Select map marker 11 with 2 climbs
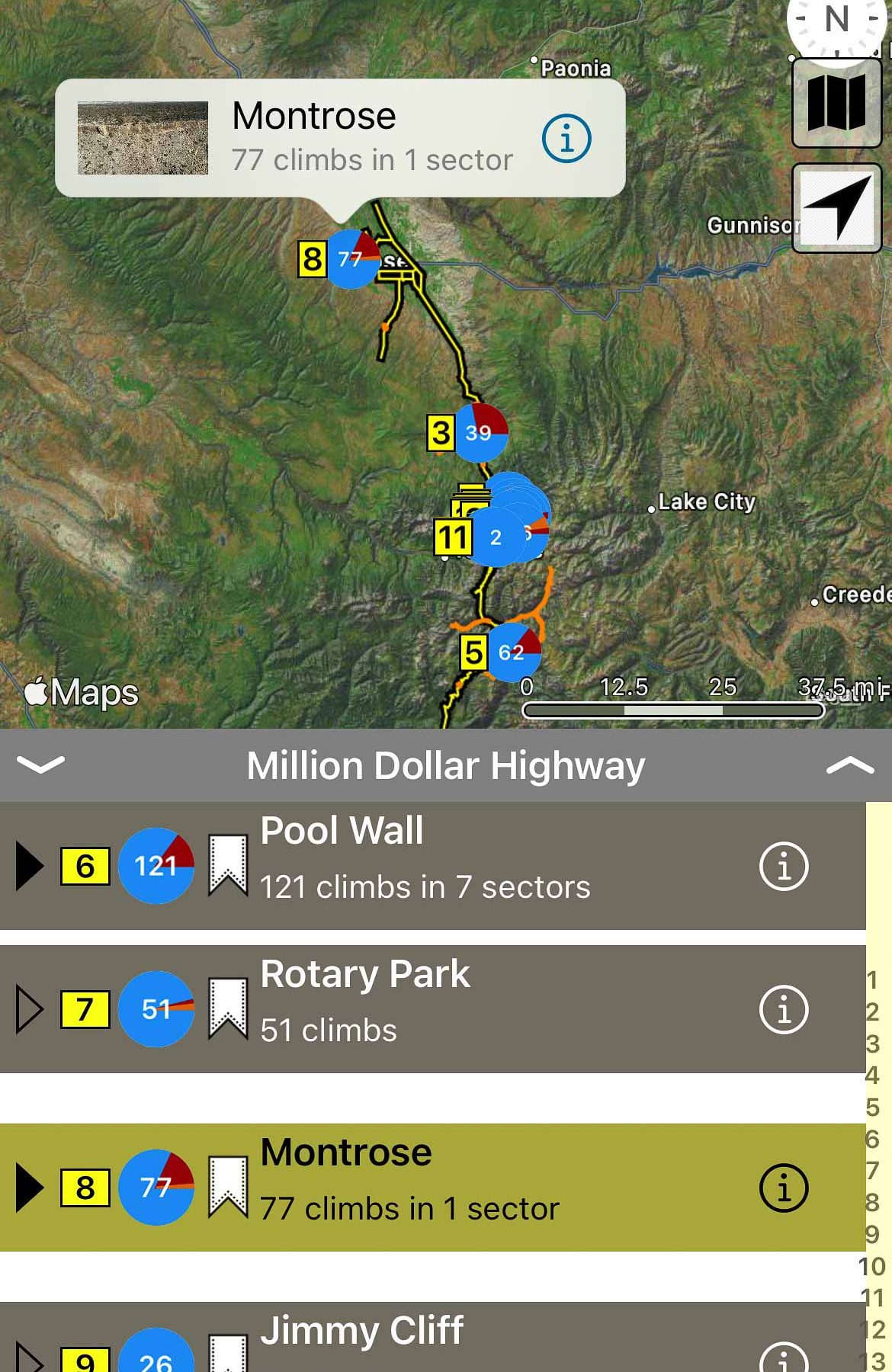Image resolution: width=892 pixels, height=1372 pixels. point(494,537)
